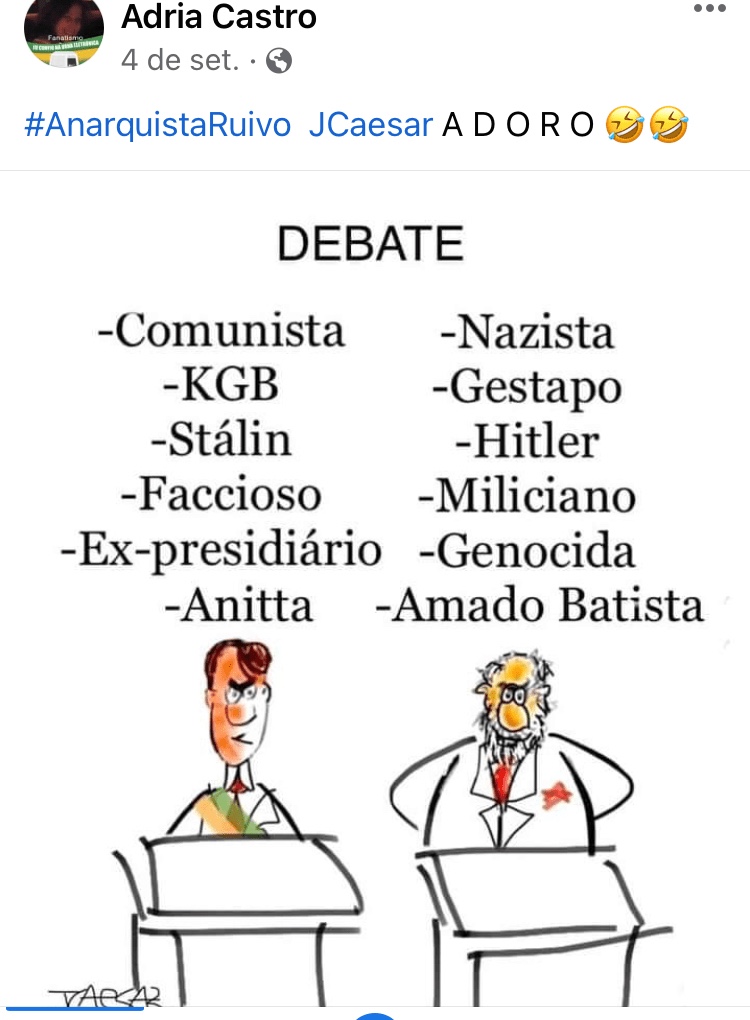Open the Adria Castro profile name
Image resolution: width=750 pixels, height=1020 pixels.
pos(219,17)
